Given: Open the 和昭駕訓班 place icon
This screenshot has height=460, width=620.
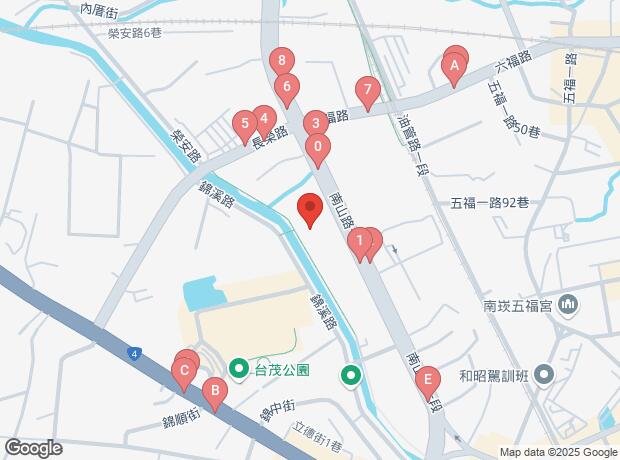Looking at the screenshot, I should (x=544, y=377).
